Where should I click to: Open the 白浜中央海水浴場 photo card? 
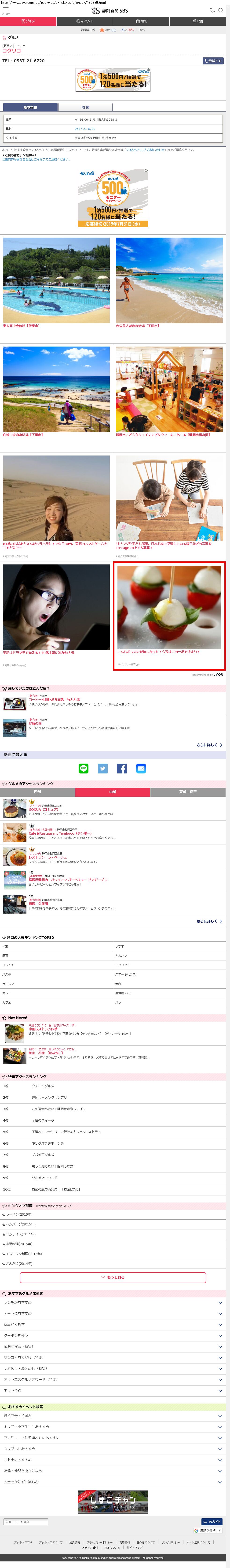point(57,390)
